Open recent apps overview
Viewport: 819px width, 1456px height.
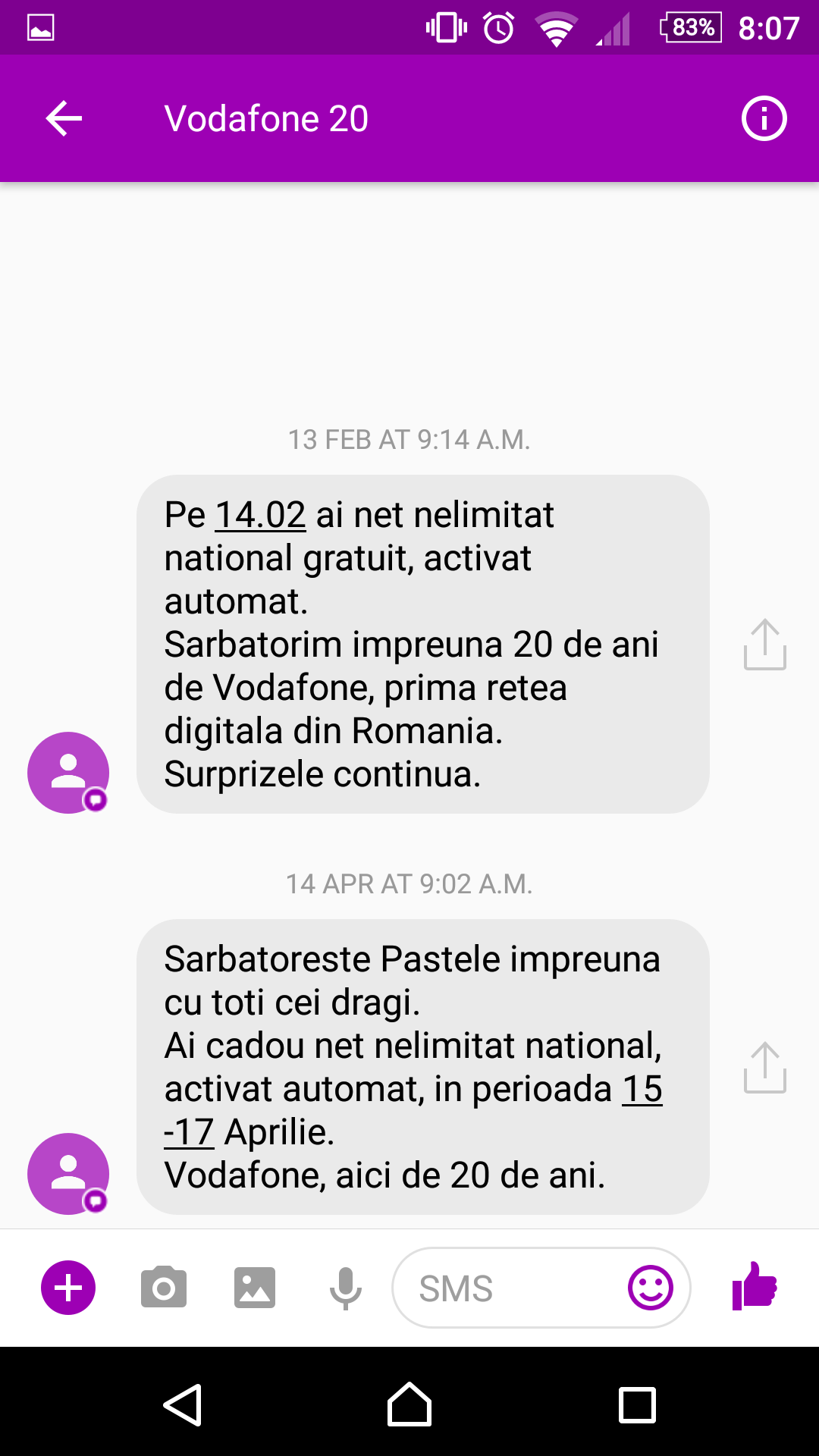[637, 1405]
